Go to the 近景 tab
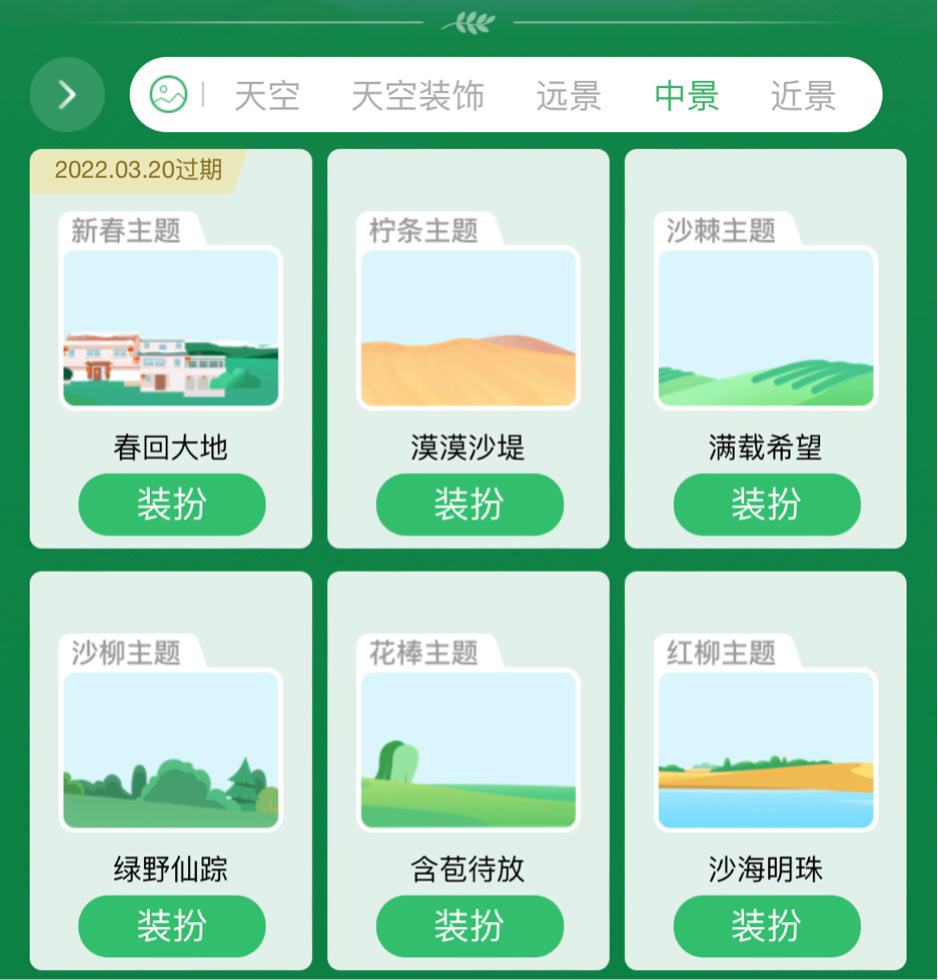Image resolution: width=938 pixels, height=980 pixels. [x=803, y=96]
